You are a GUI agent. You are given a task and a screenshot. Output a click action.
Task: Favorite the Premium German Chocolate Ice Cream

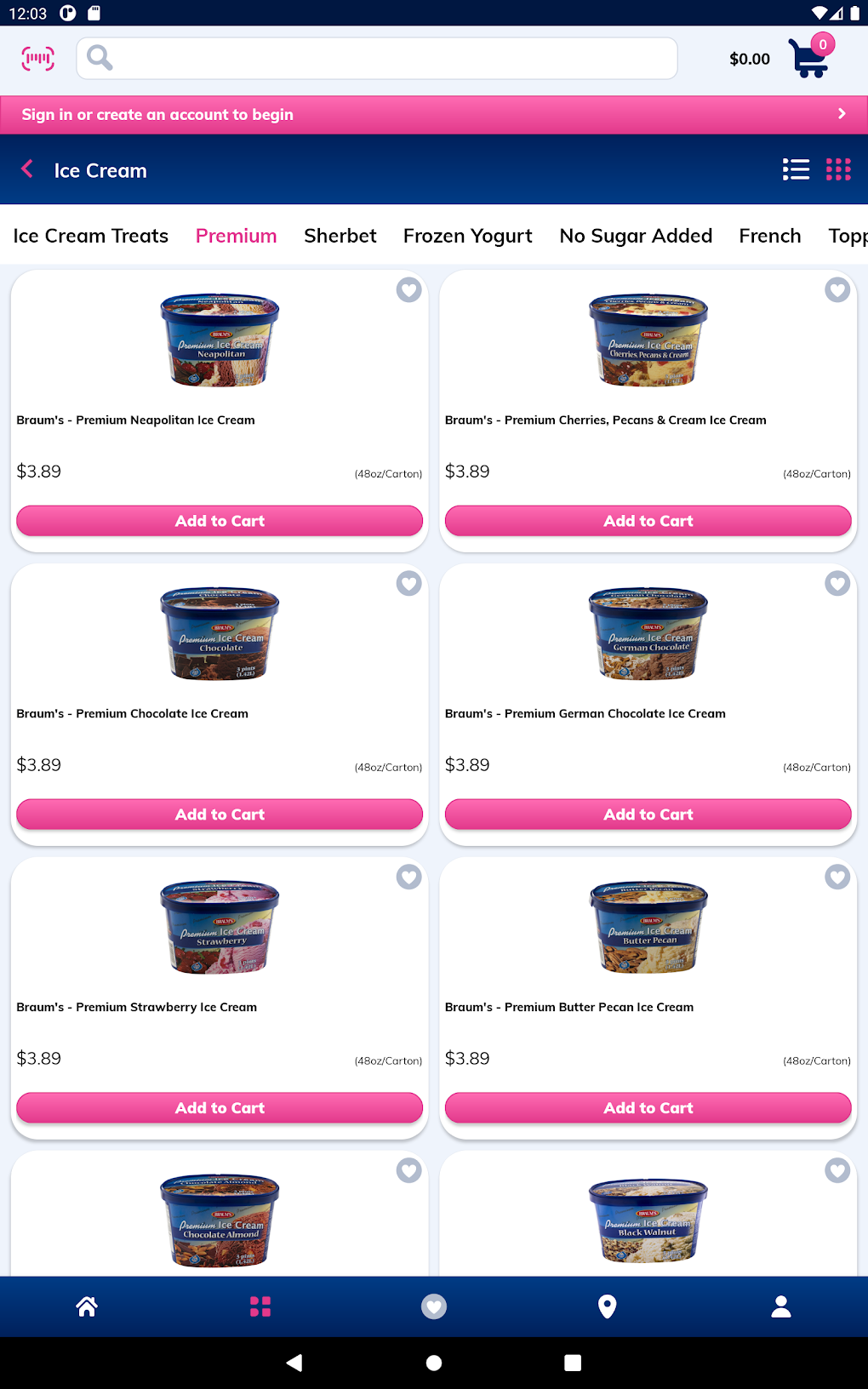pos(837,584)
